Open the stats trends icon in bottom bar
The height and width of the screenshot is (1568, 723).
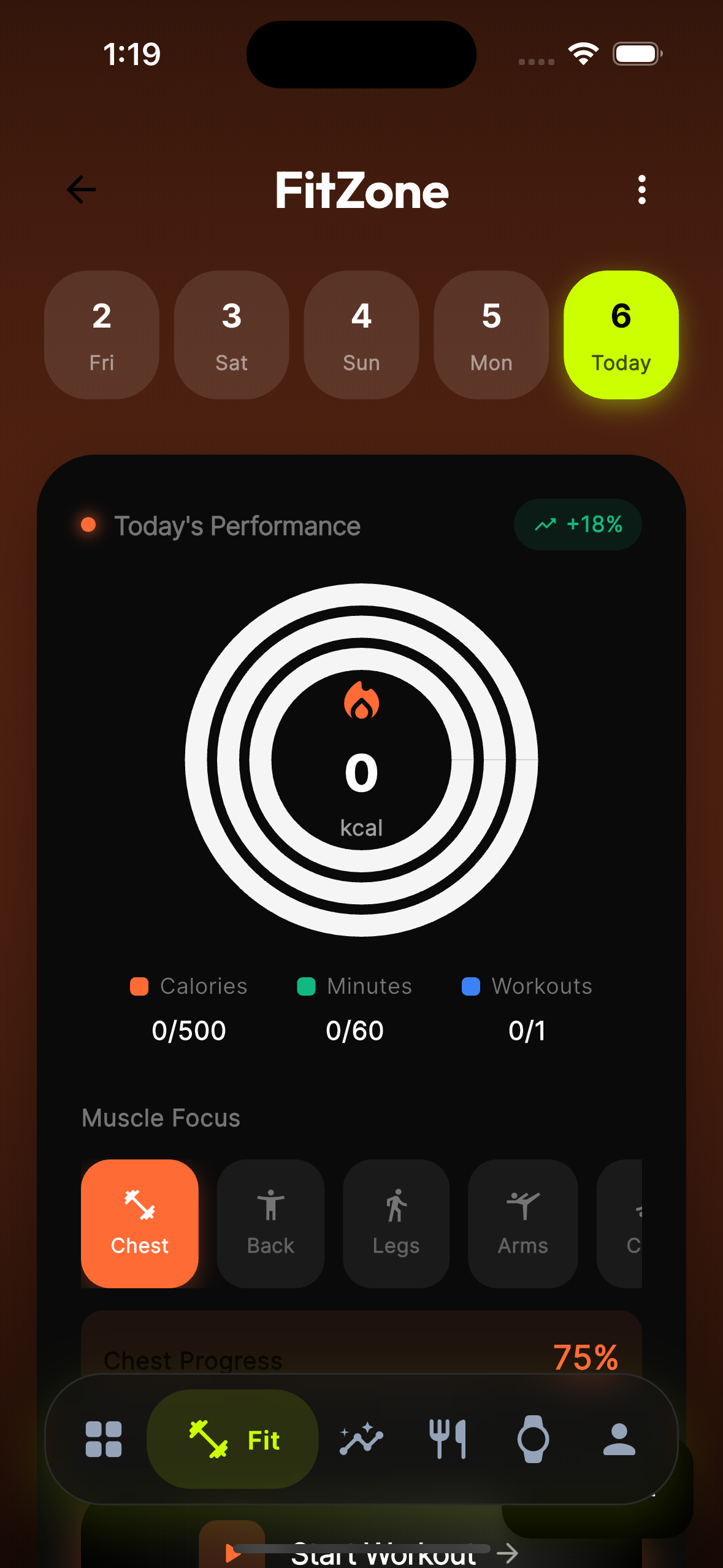click(362, 1439)
